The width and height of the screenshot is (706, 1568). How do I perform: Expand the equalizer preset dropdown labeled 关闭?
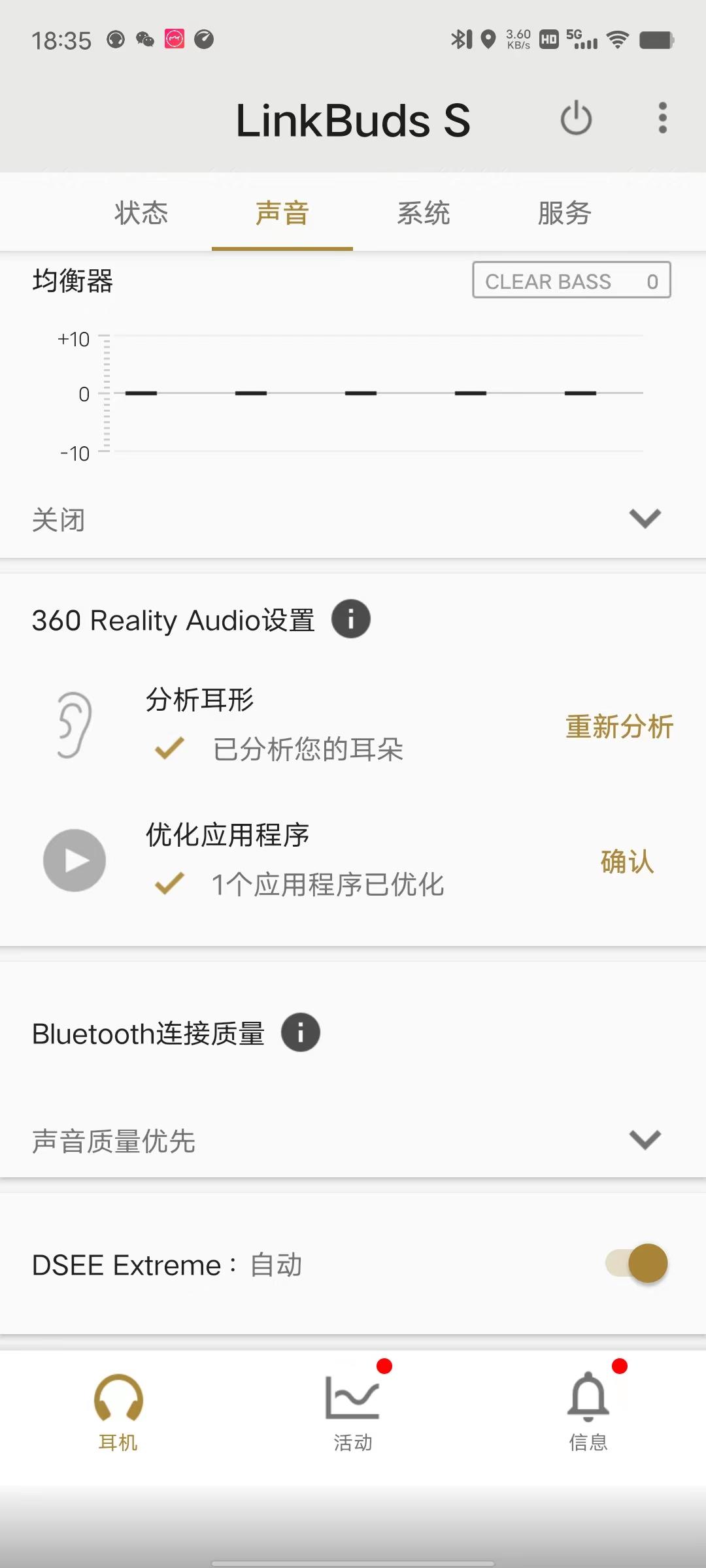(x=645, y=518)
